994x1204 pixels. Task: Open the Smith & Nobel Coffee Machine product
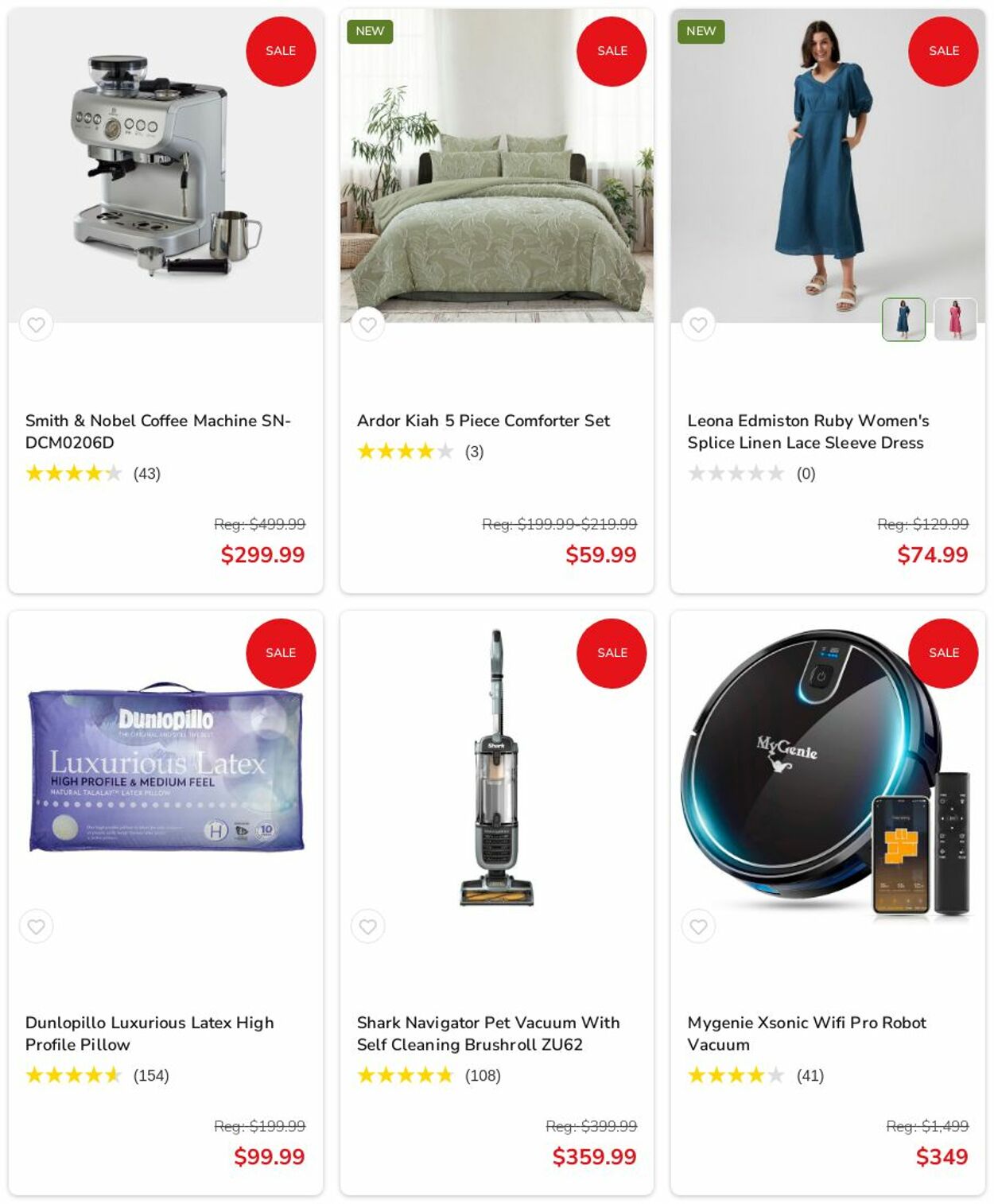[157, 430]
